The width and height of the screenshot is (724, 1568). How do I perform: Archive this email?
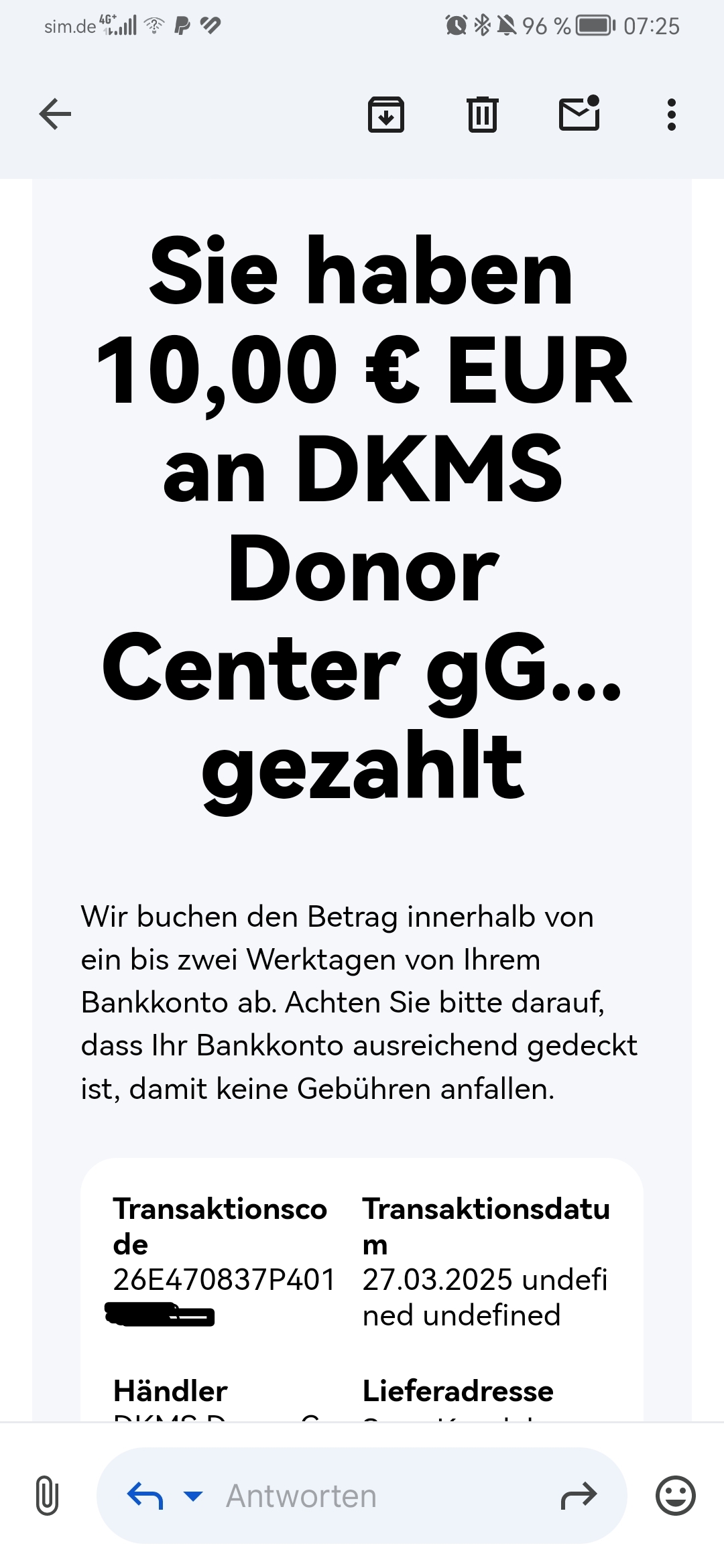(385, 114)
